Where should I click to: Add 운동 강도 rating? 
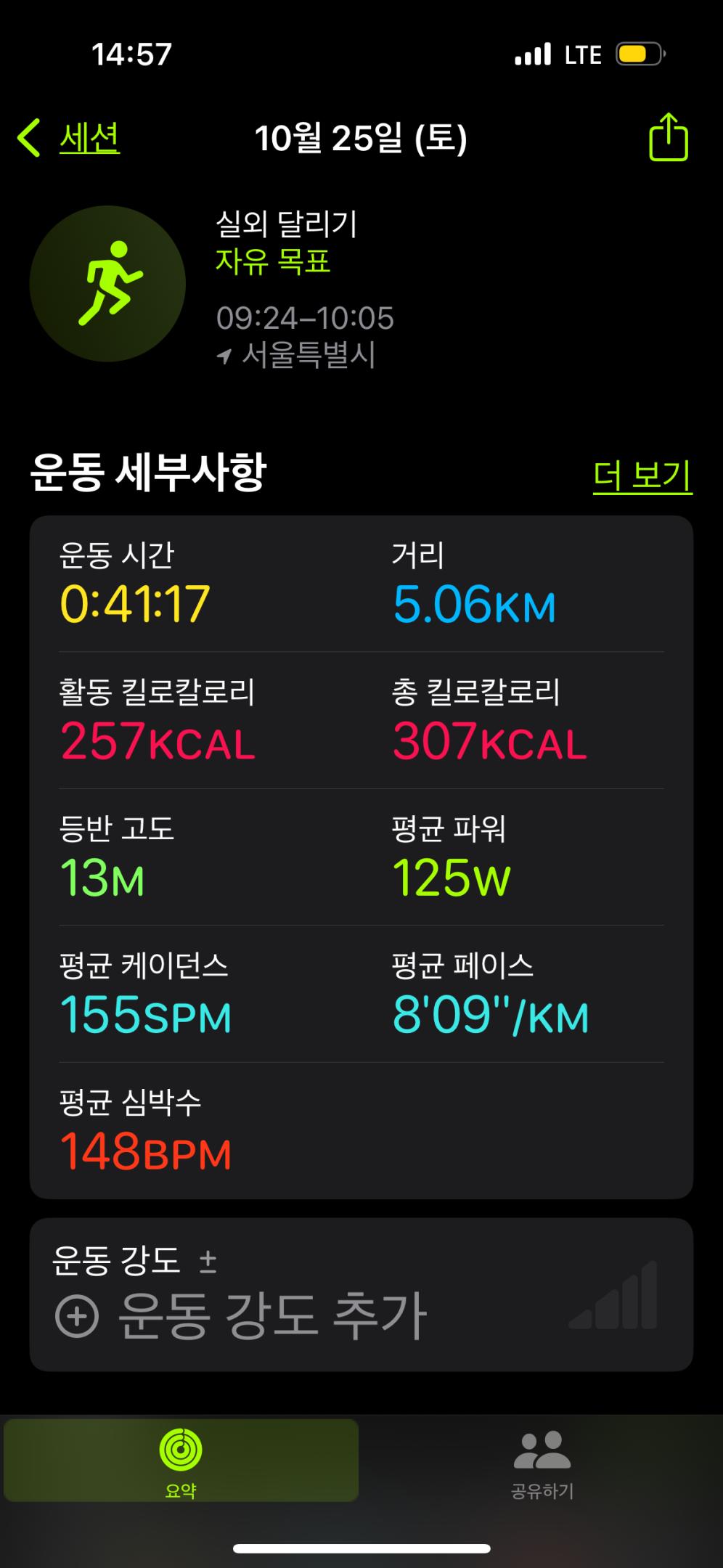[240, 1315]
